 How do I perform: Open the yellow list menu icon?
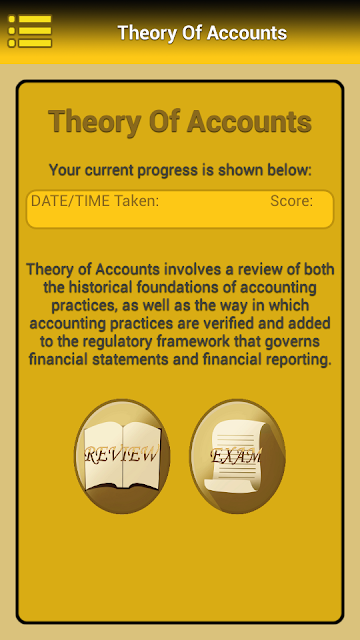[30, 31]
